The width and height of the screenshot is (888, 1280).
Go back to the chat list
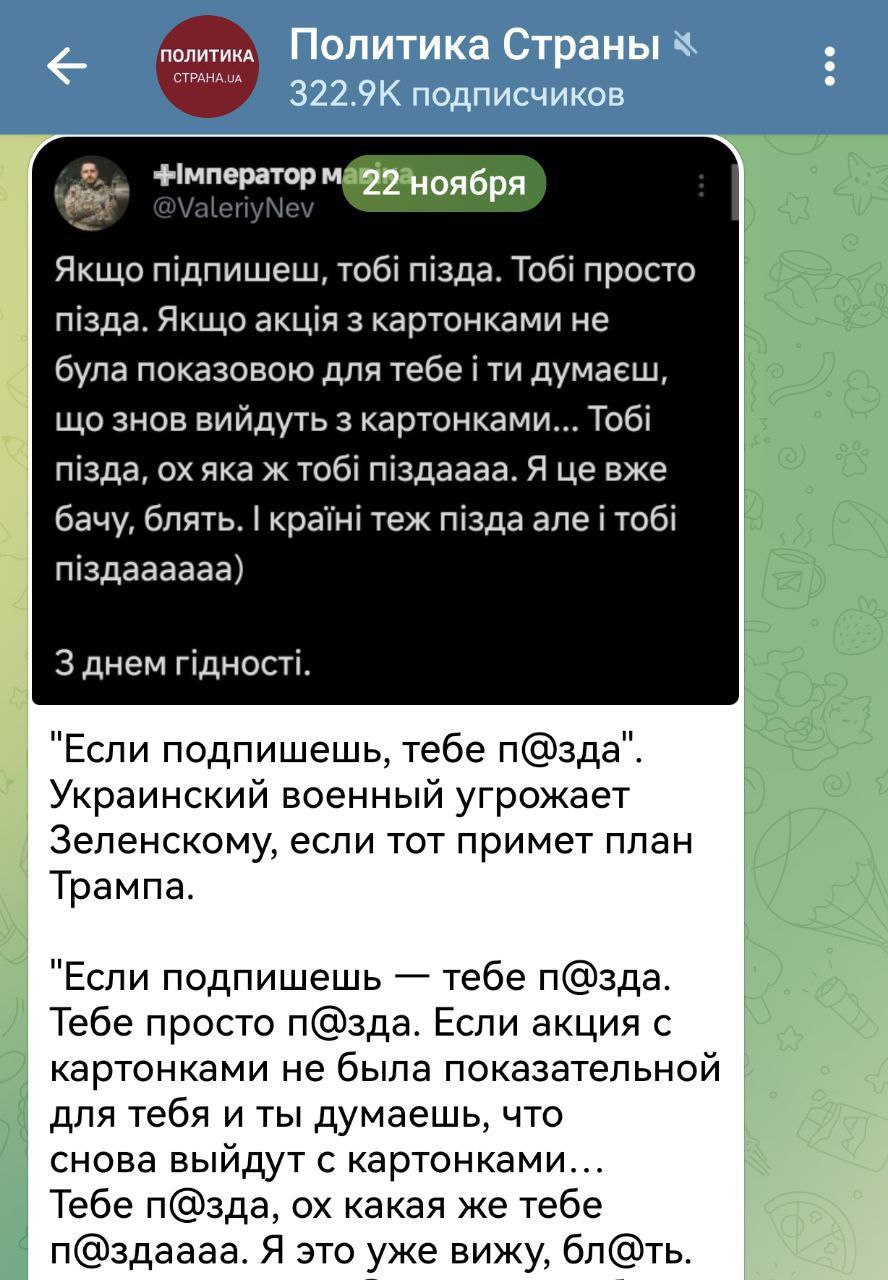(x=66, y=67)
